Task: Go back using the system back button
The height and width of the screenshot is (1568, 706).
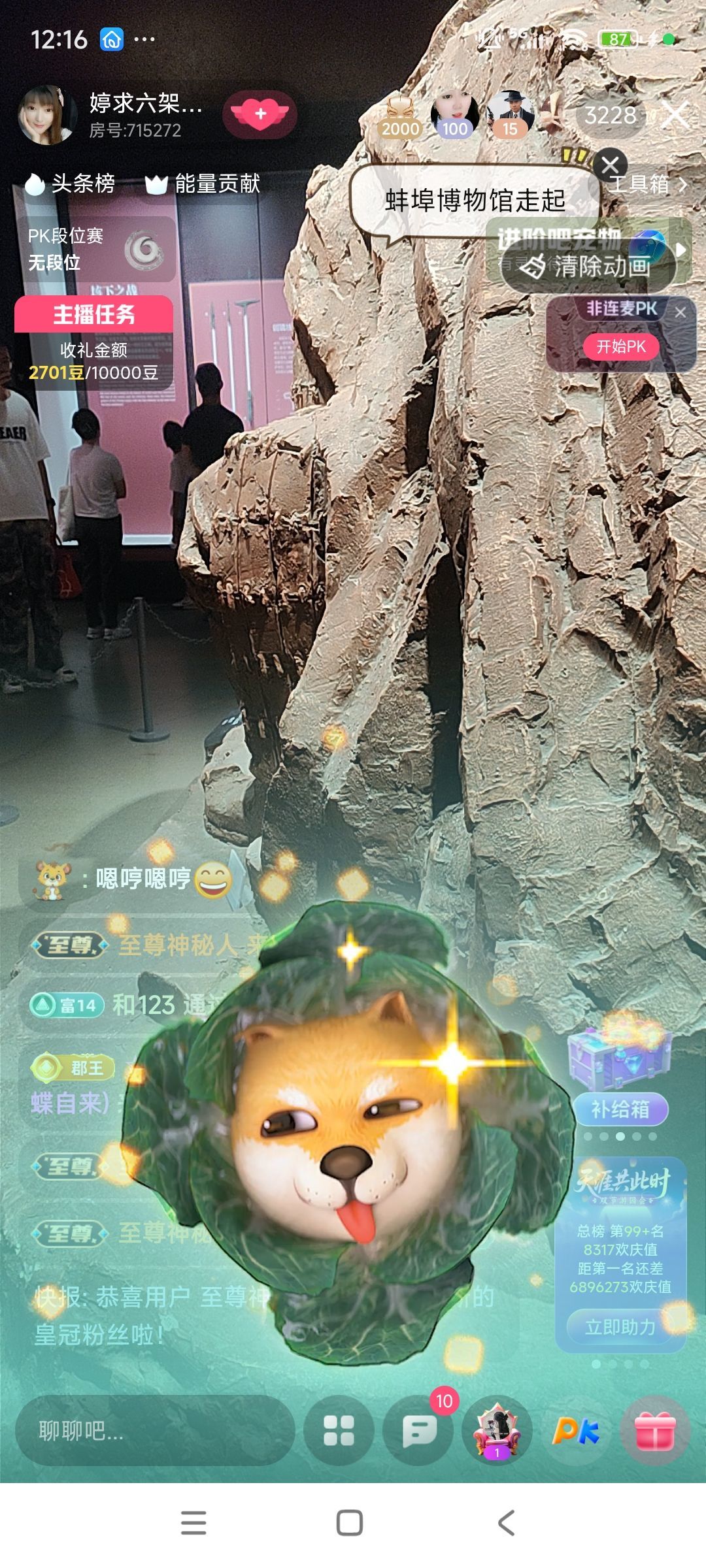Action: click(506, 1522)
